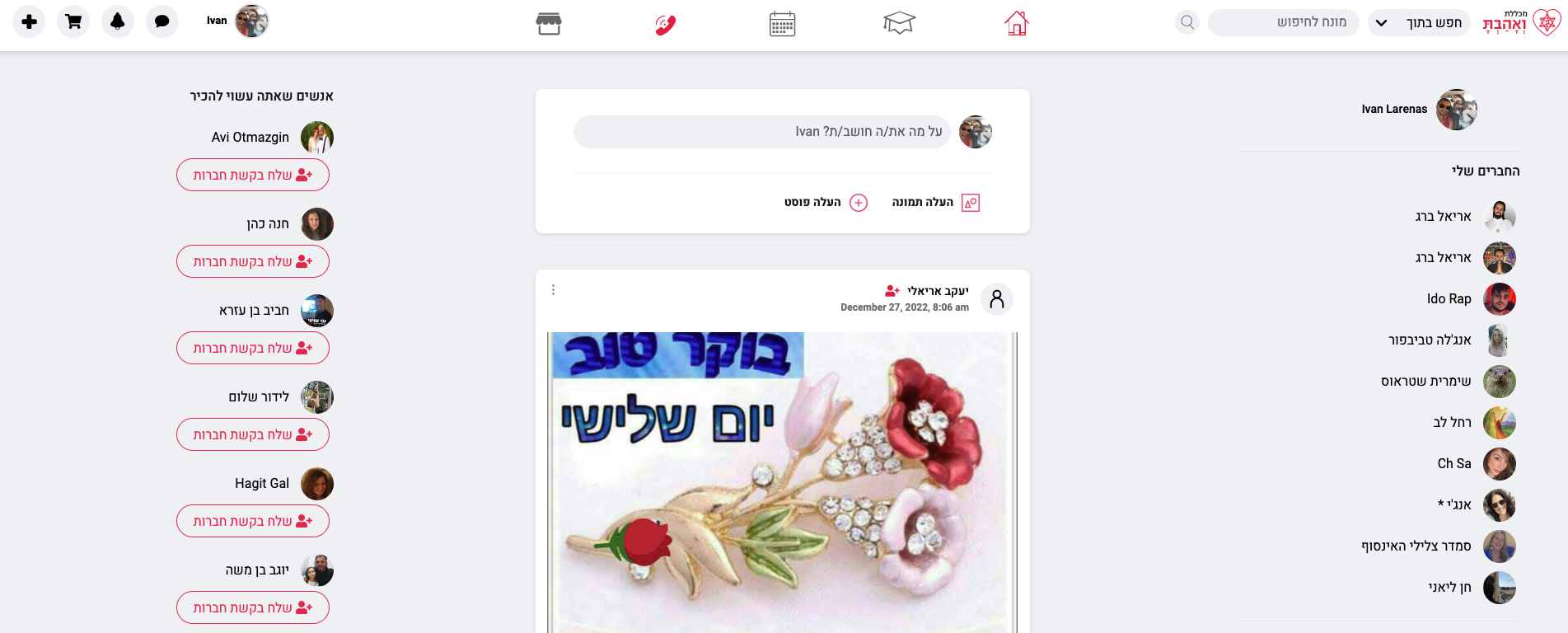The image size is (1568, 633).
Task: Tap the search magnifier icon
Action: click(1187, 22)
